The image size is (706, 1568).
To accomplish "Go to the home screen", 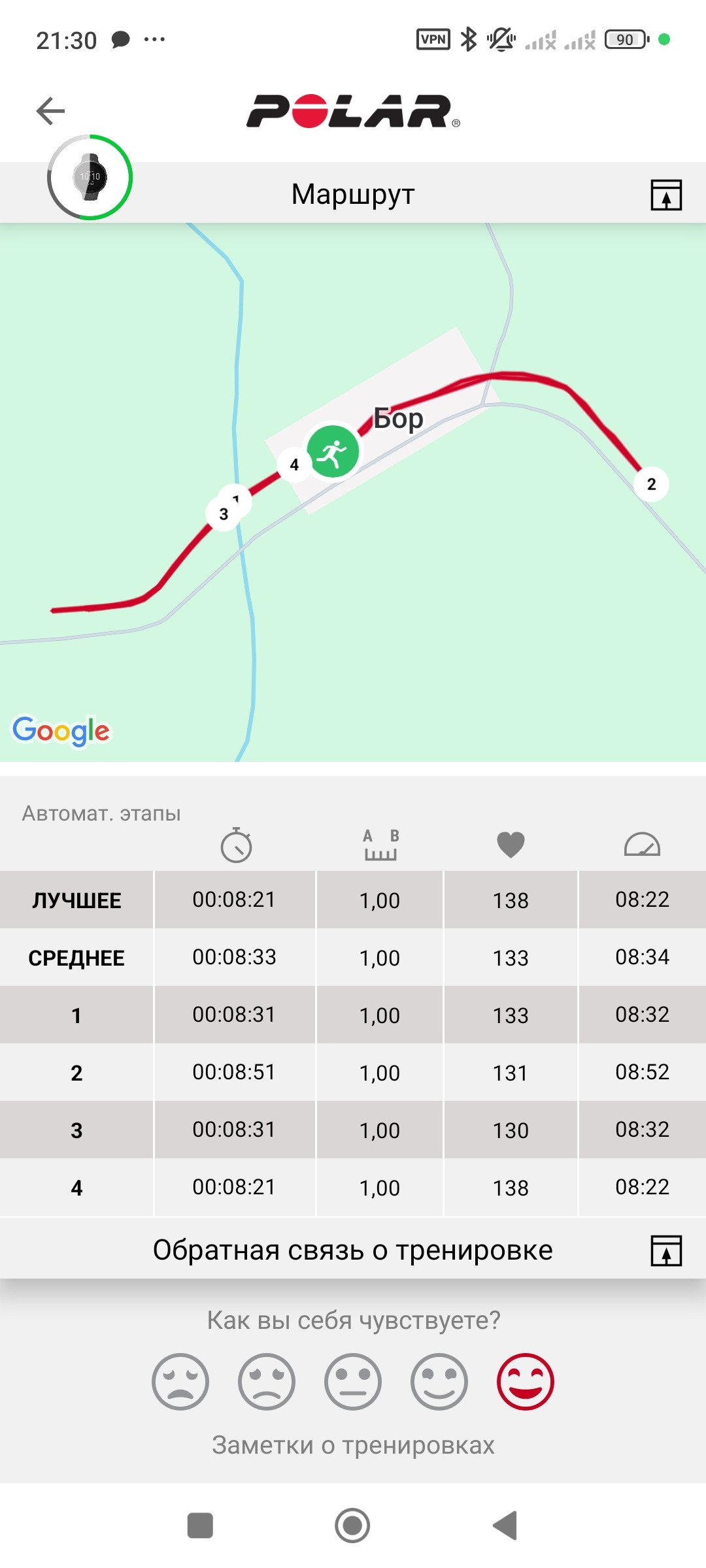I will click(x=352, y=1526).
